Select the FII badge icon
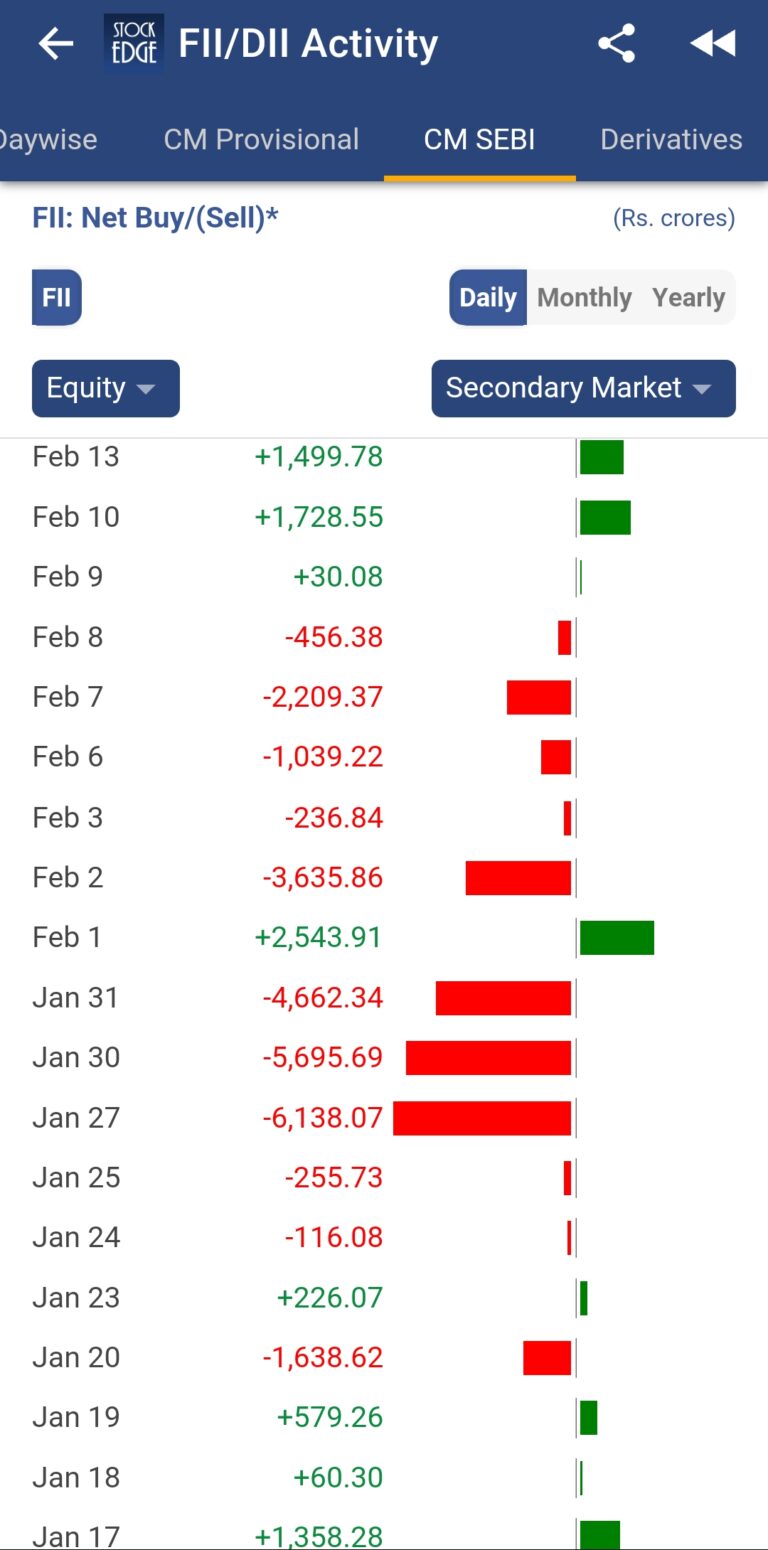Viewport: 768px width, 1550px height. point(56,297)
